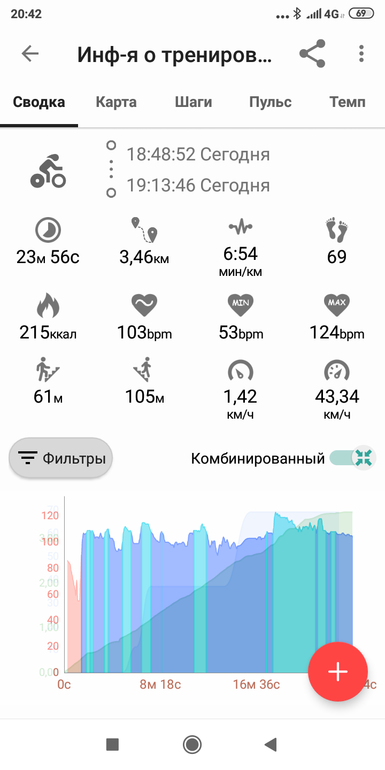Open the Фильтры button
Image resolution: width=385 pixels, height=770 pixels.
coord(61,459)
